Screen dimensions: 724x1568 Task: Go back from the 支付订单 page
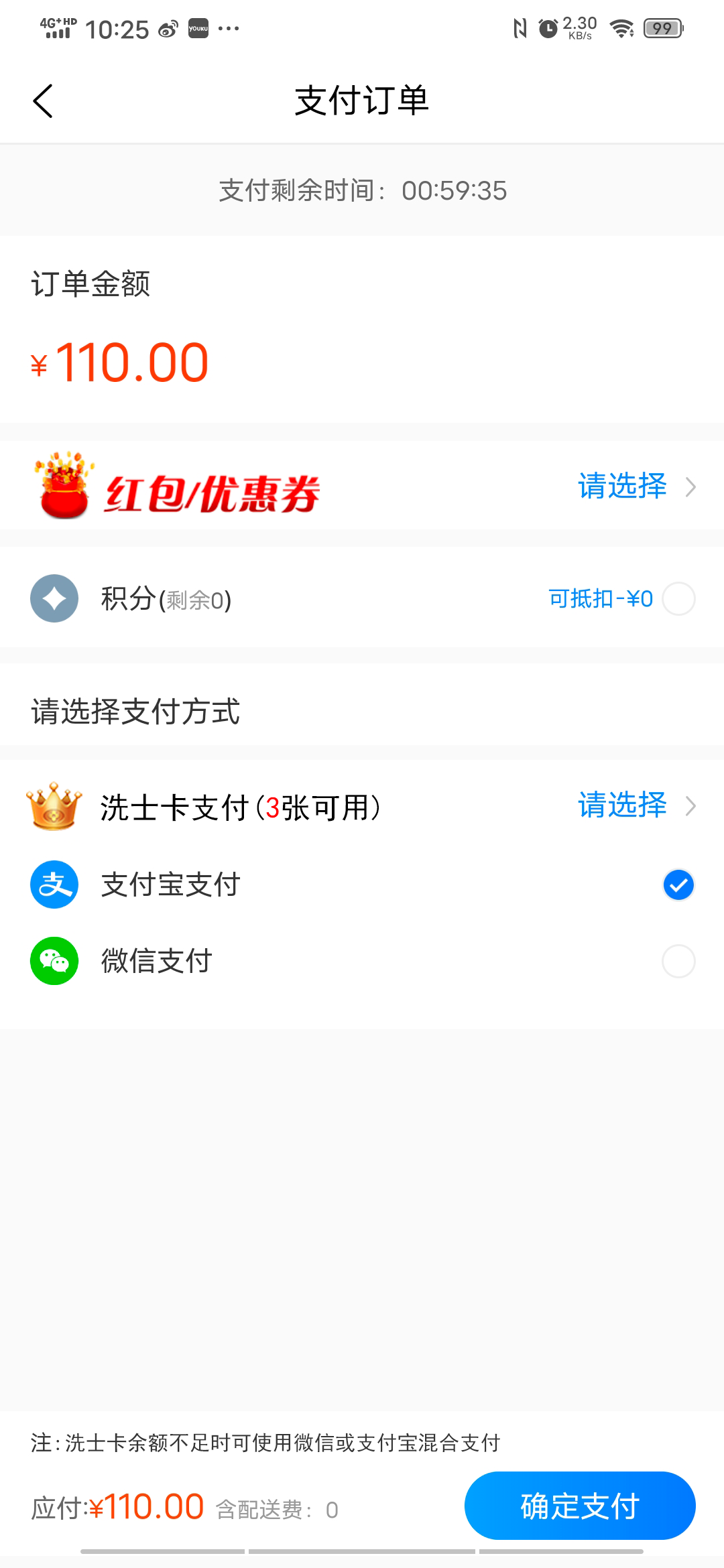[x=43, y=102]
